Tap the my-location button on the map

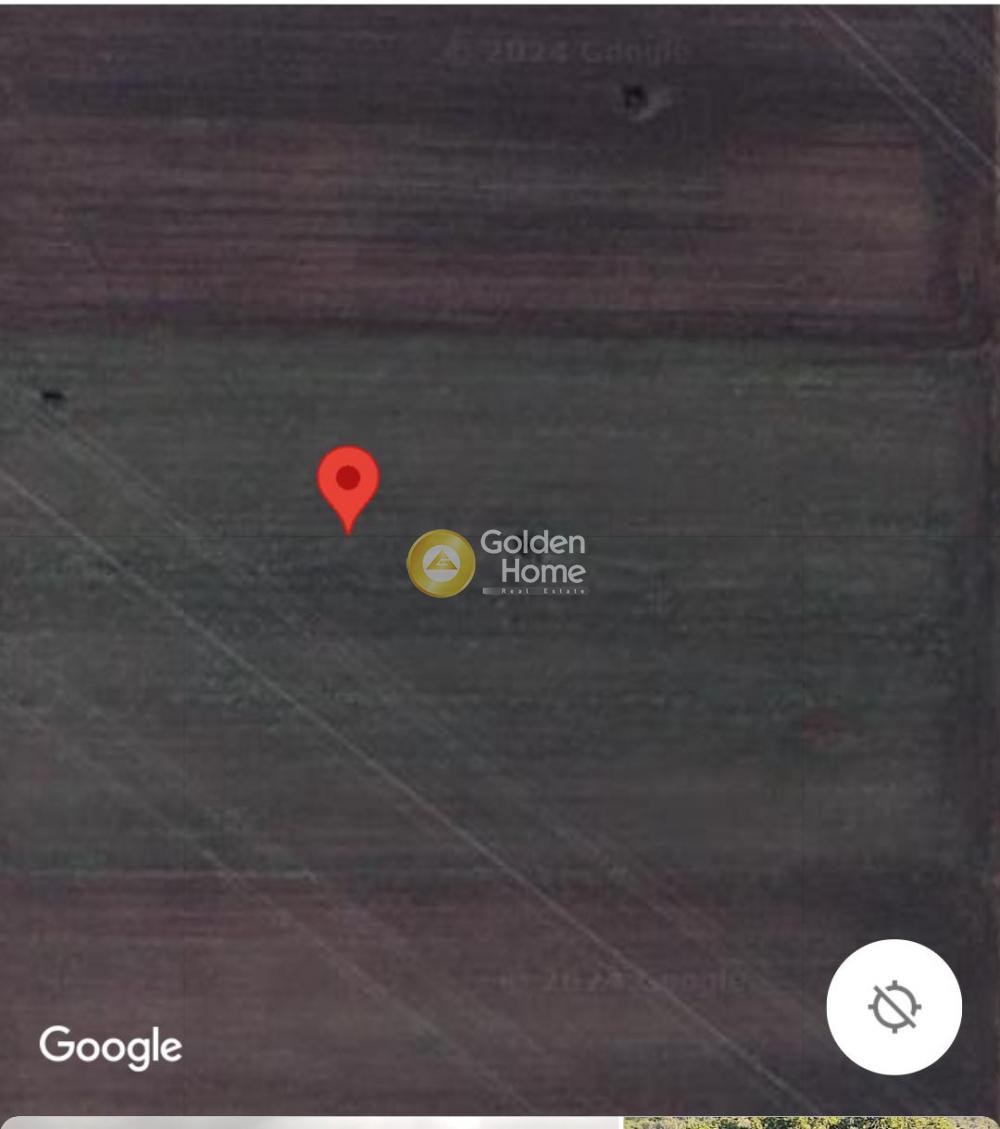click(x=894, y=1006)
